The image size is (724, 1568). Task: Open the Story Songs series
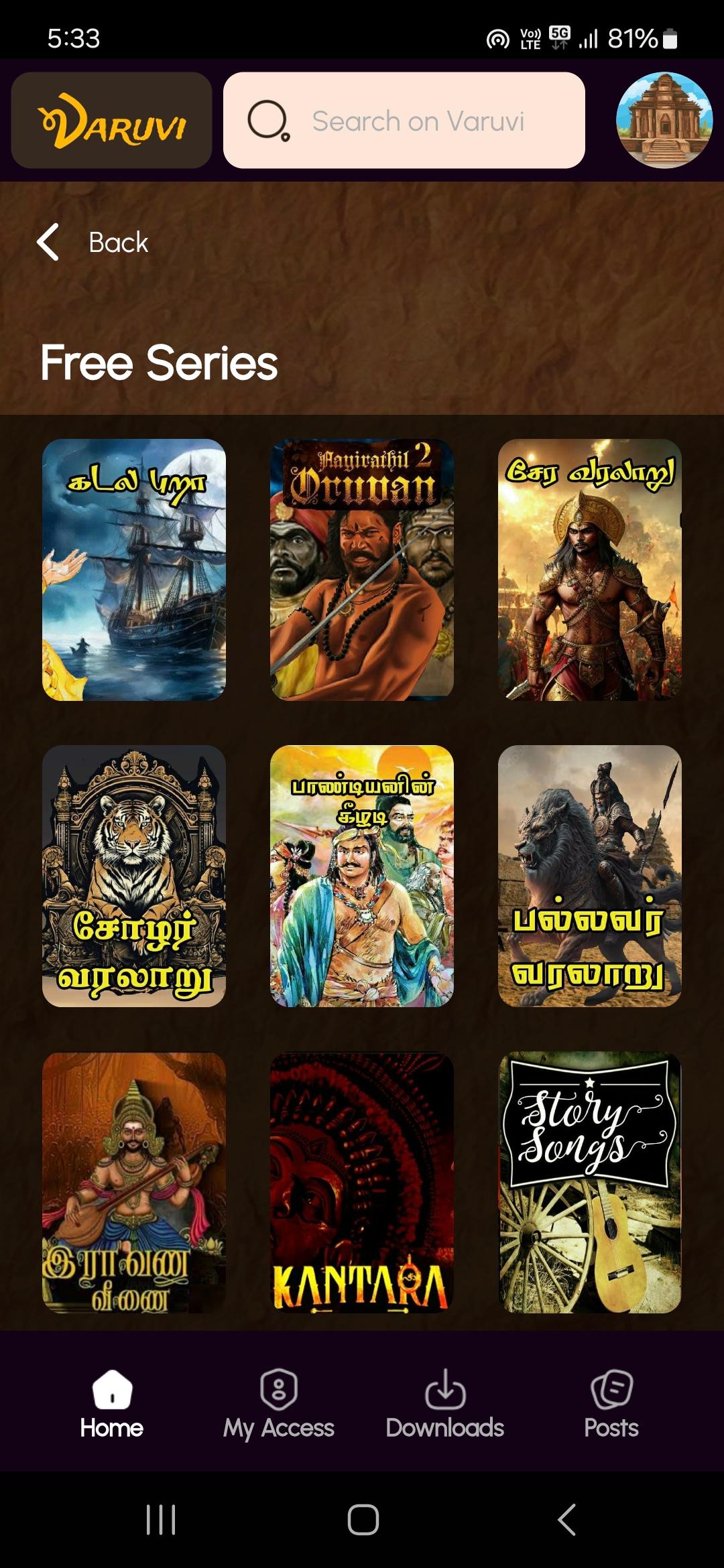tap(590, 1182)
